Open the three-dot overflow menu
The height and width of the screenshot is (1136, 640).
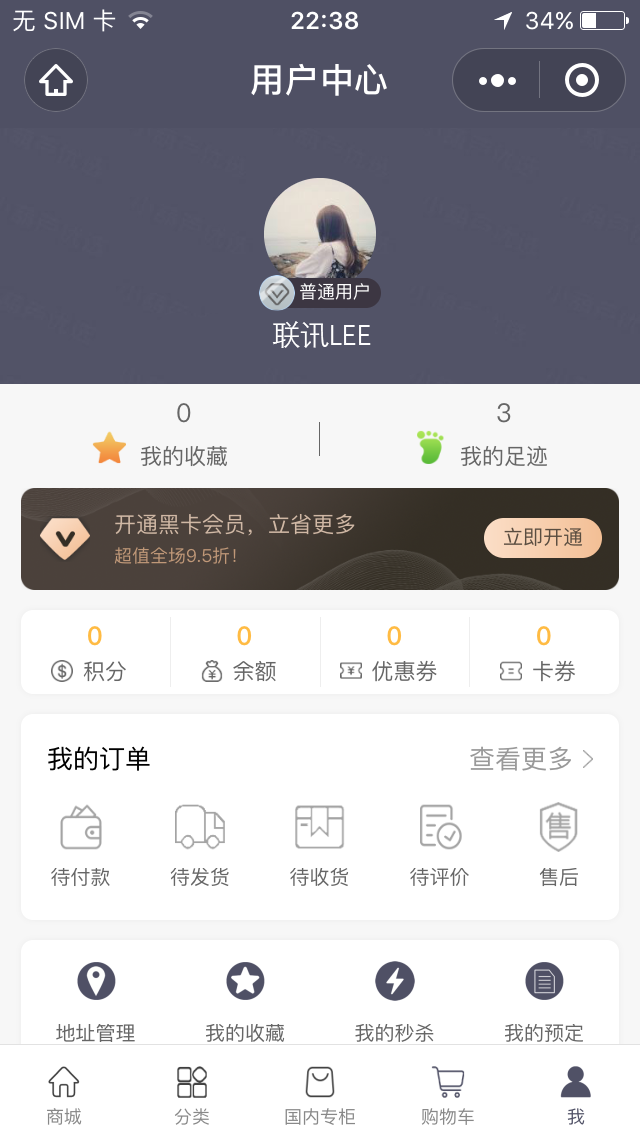pyautogui.click(x=497, y=80)
